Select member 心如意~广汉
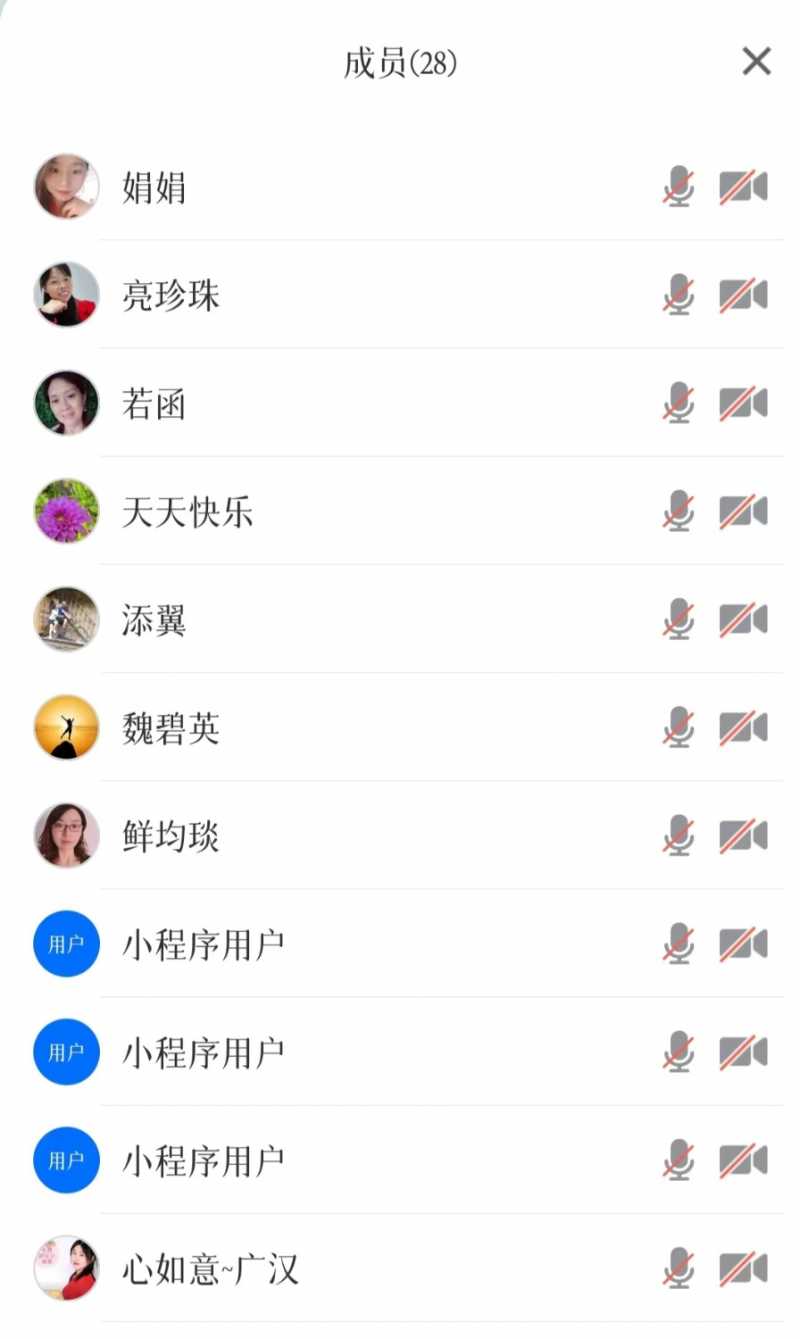 (210, 1270)
